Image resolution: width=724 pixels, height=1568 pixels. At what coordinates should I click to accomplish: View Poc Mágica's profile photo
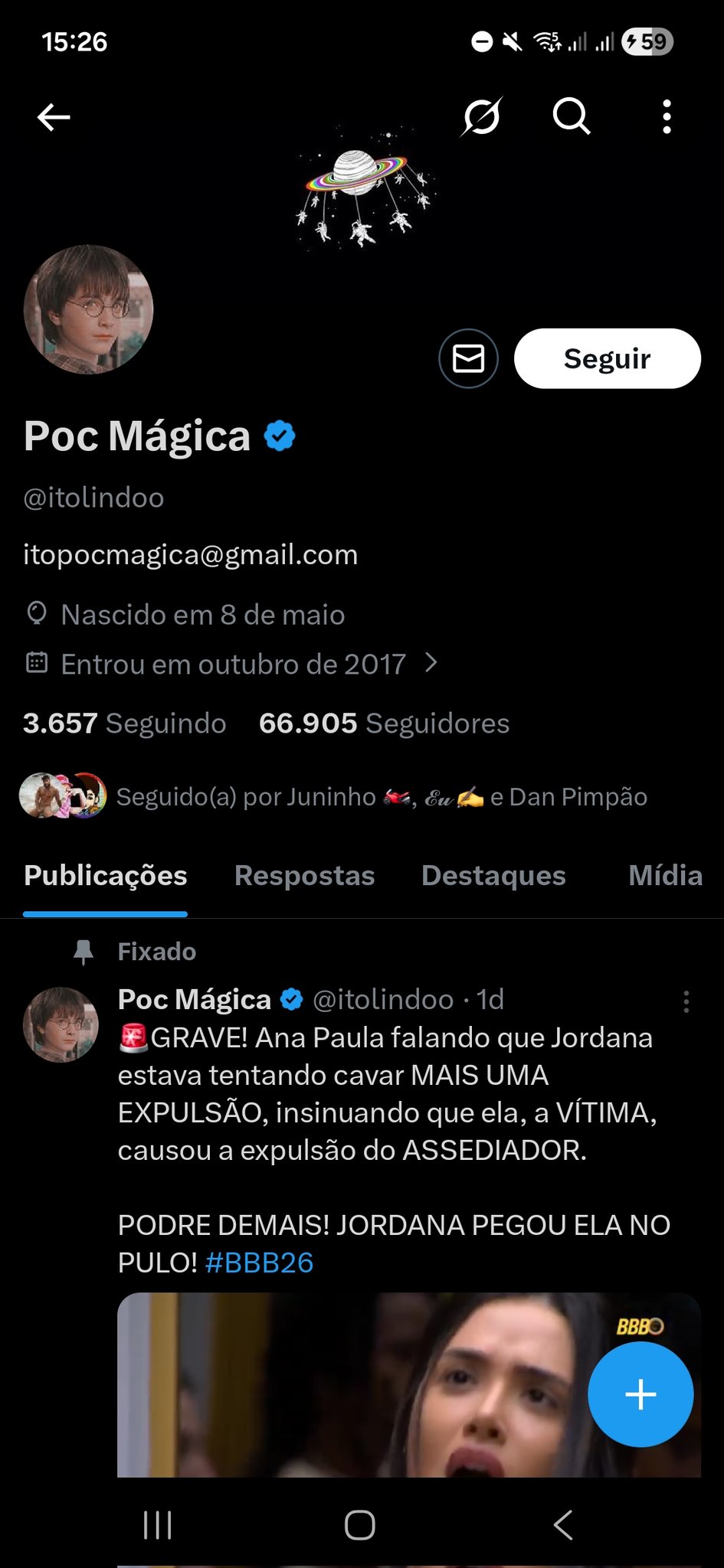pos(89,309)
